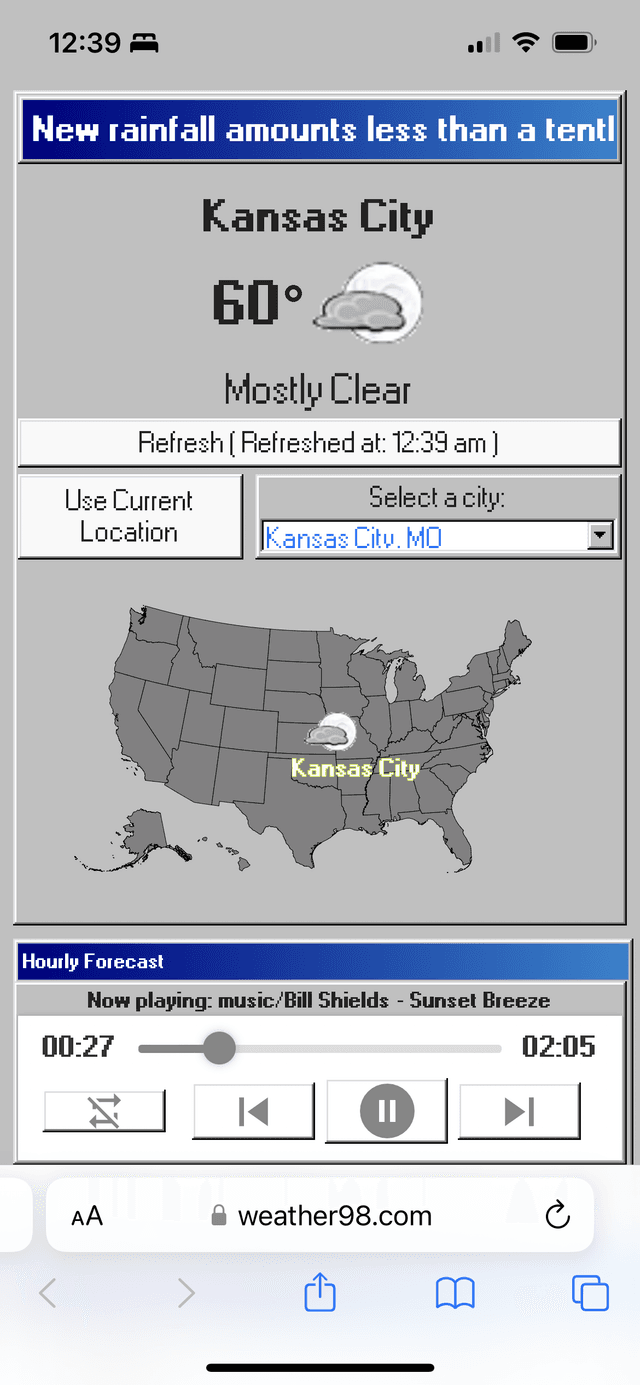The width and height of the screenshot is (640, 1385).
Task: Skip to previous track
Action: [x=253, y=1111]
